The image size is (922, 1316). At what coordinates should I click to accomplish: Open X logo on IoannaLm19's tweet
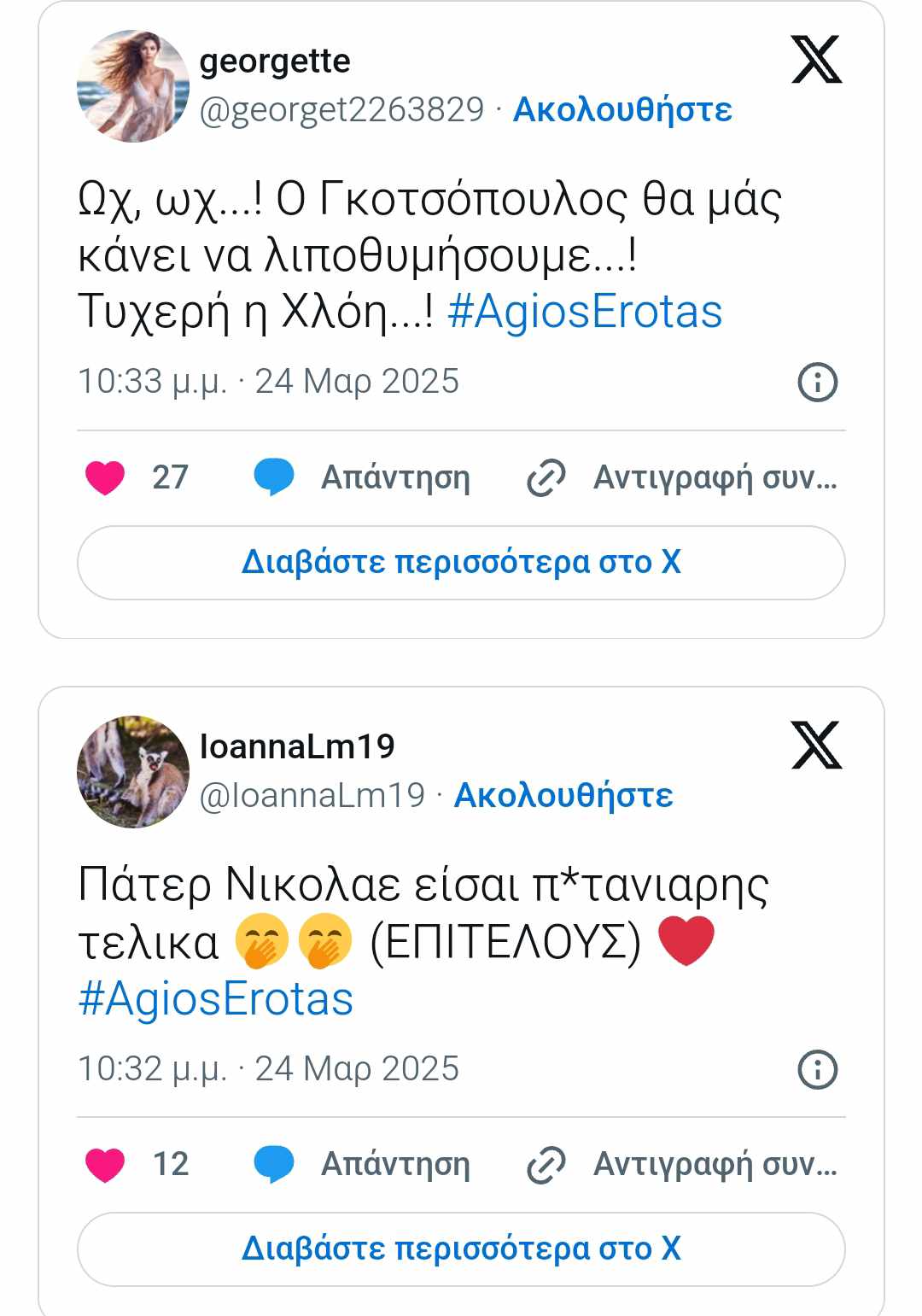pos(816,746)
